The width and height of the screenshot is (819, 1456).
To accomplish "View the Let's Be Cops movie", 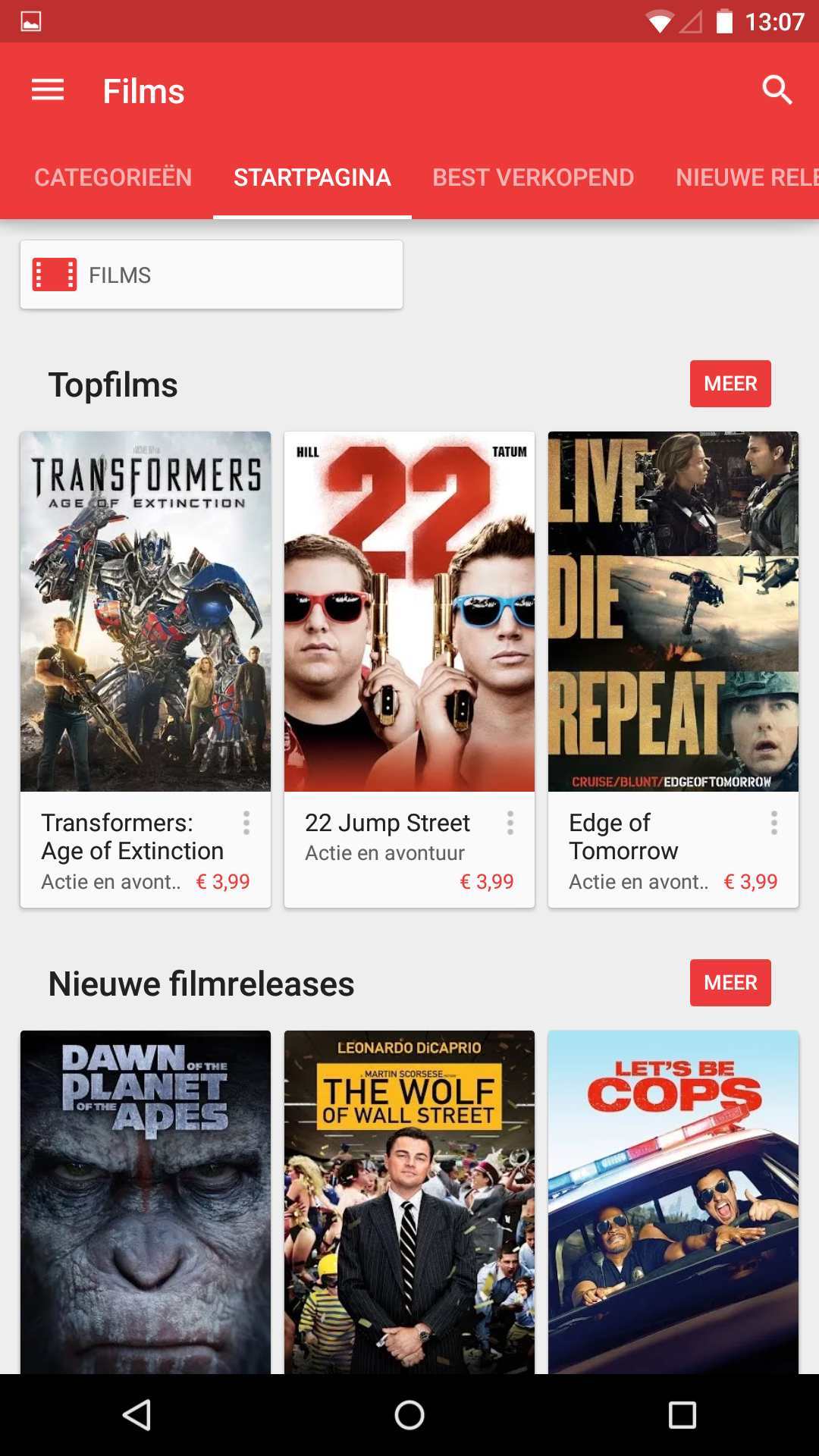I will 673,1202.
